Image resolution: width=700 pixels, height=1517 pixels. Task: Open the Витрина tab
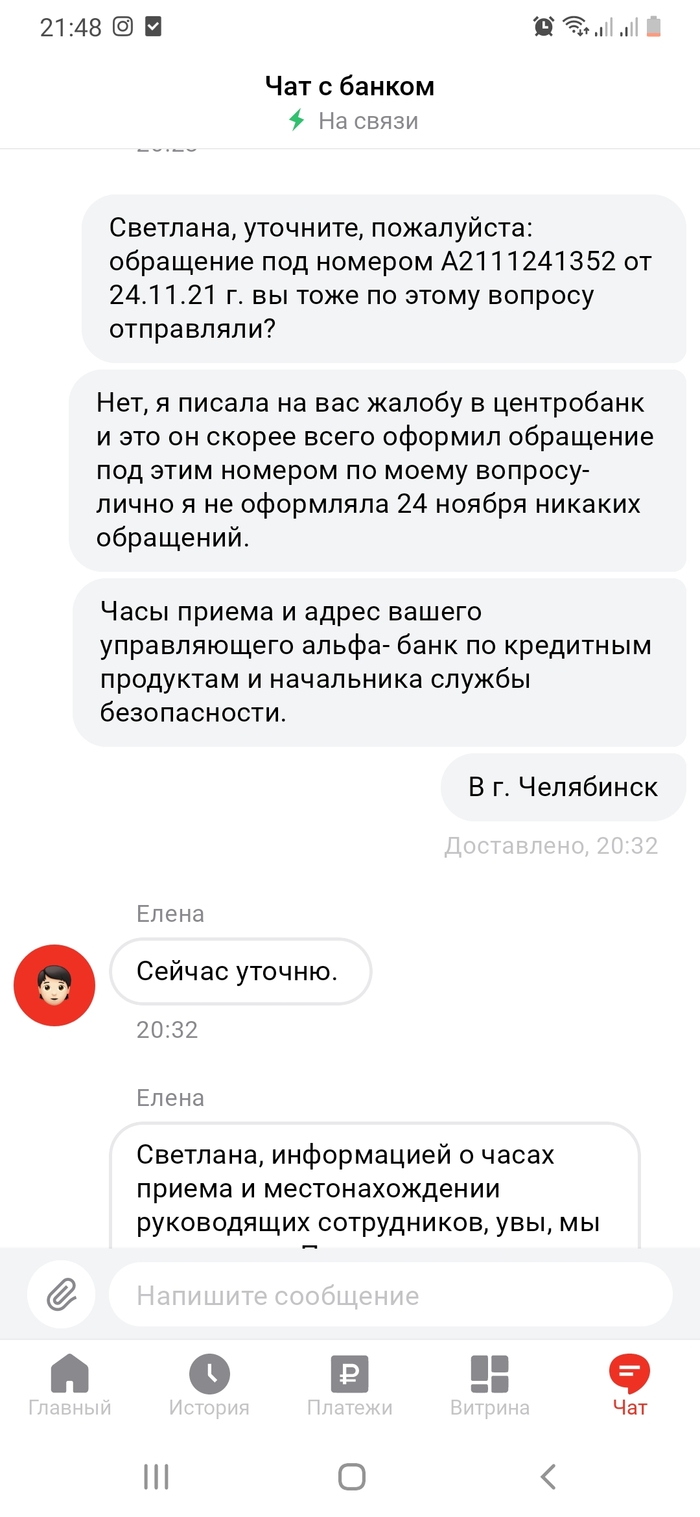point(489,1385)
